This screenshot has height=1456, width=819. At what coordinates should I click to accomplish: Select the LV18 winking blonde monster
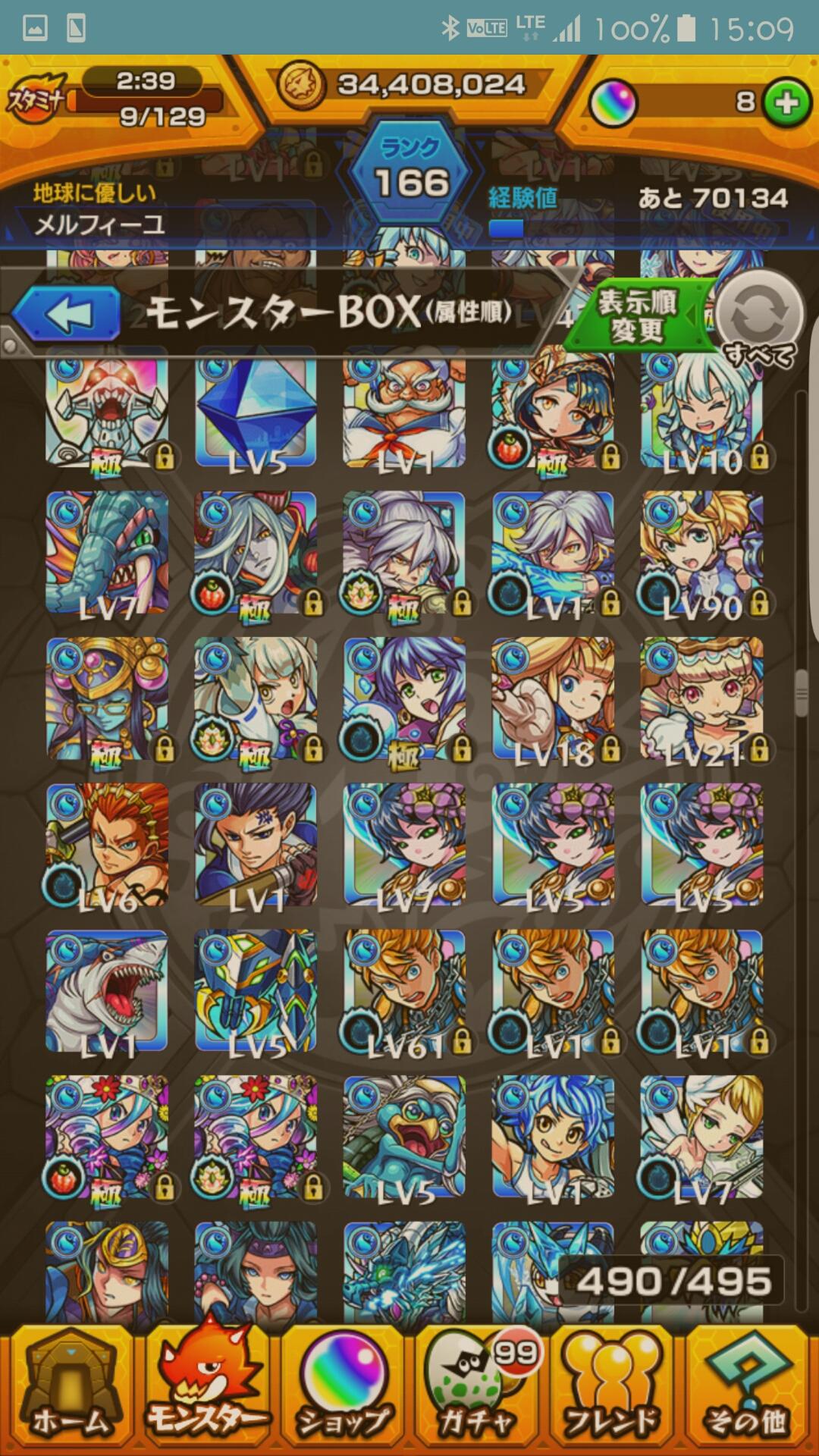point(554,699)
